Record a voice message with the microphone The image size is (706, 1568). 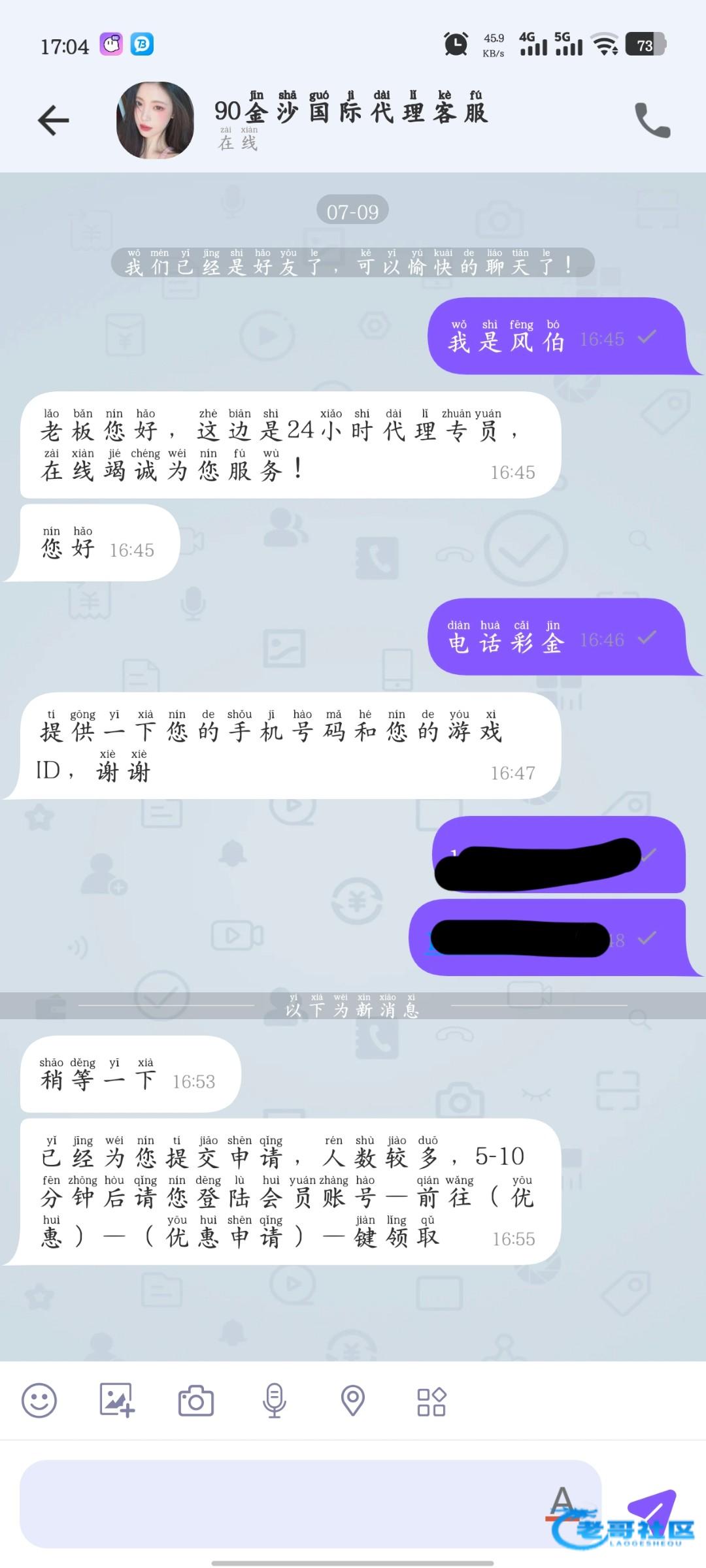[274, 1400]
